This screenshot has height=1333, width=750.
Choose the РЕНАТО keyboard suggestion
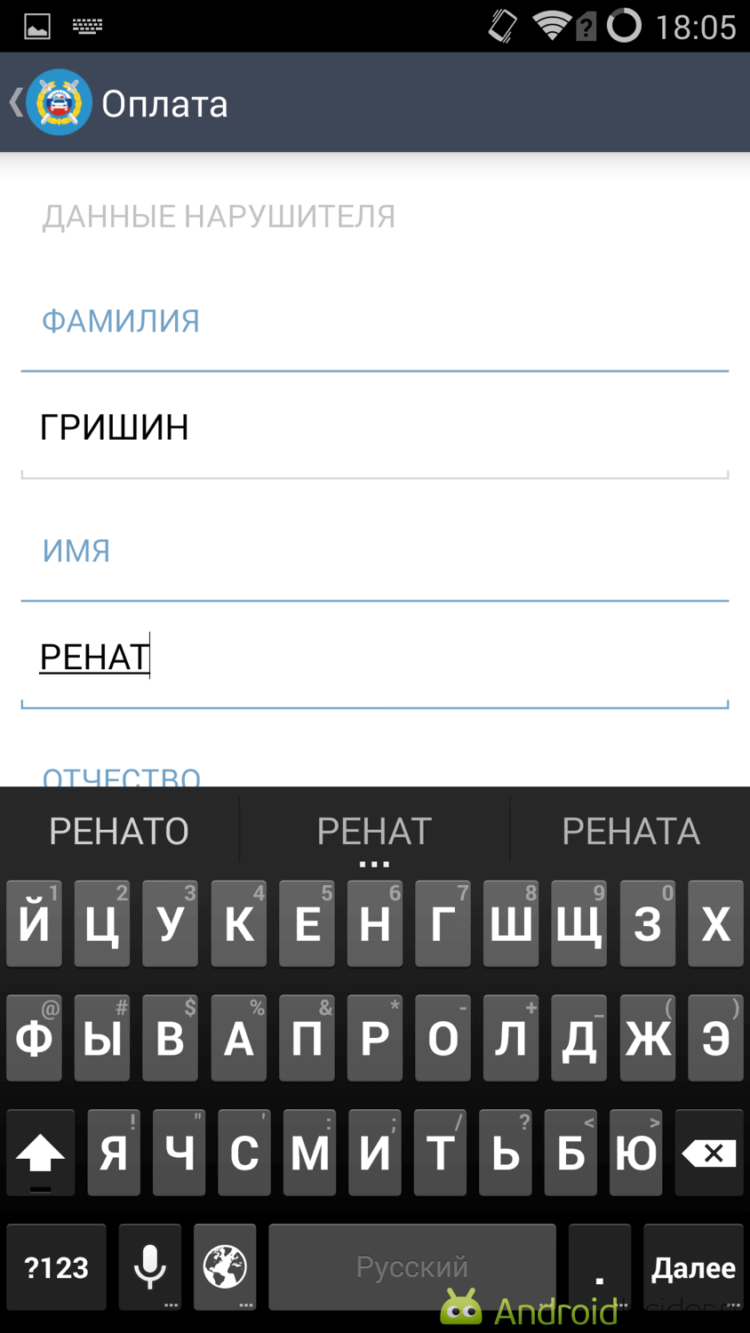119,831
